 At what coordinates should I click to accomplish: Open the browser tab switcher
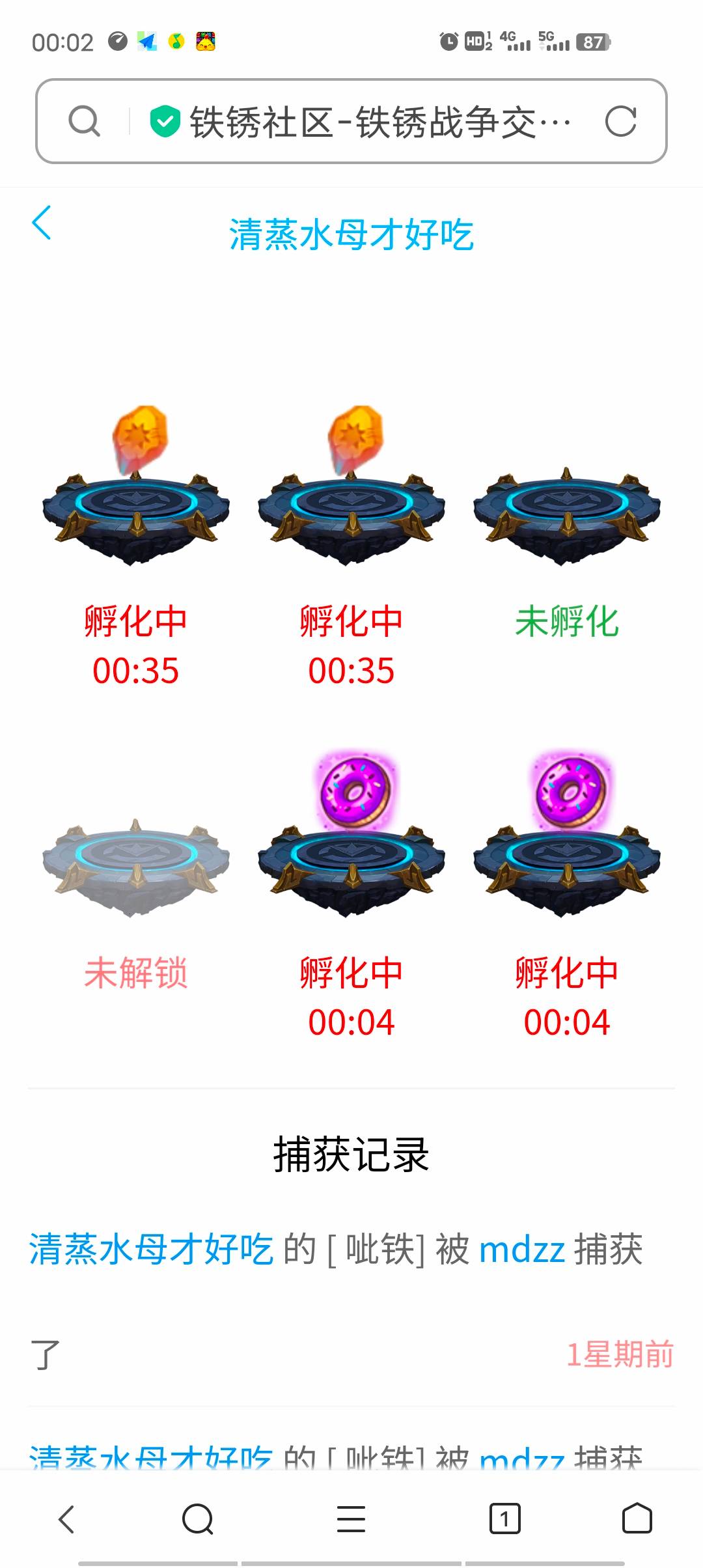(504, 1519)
